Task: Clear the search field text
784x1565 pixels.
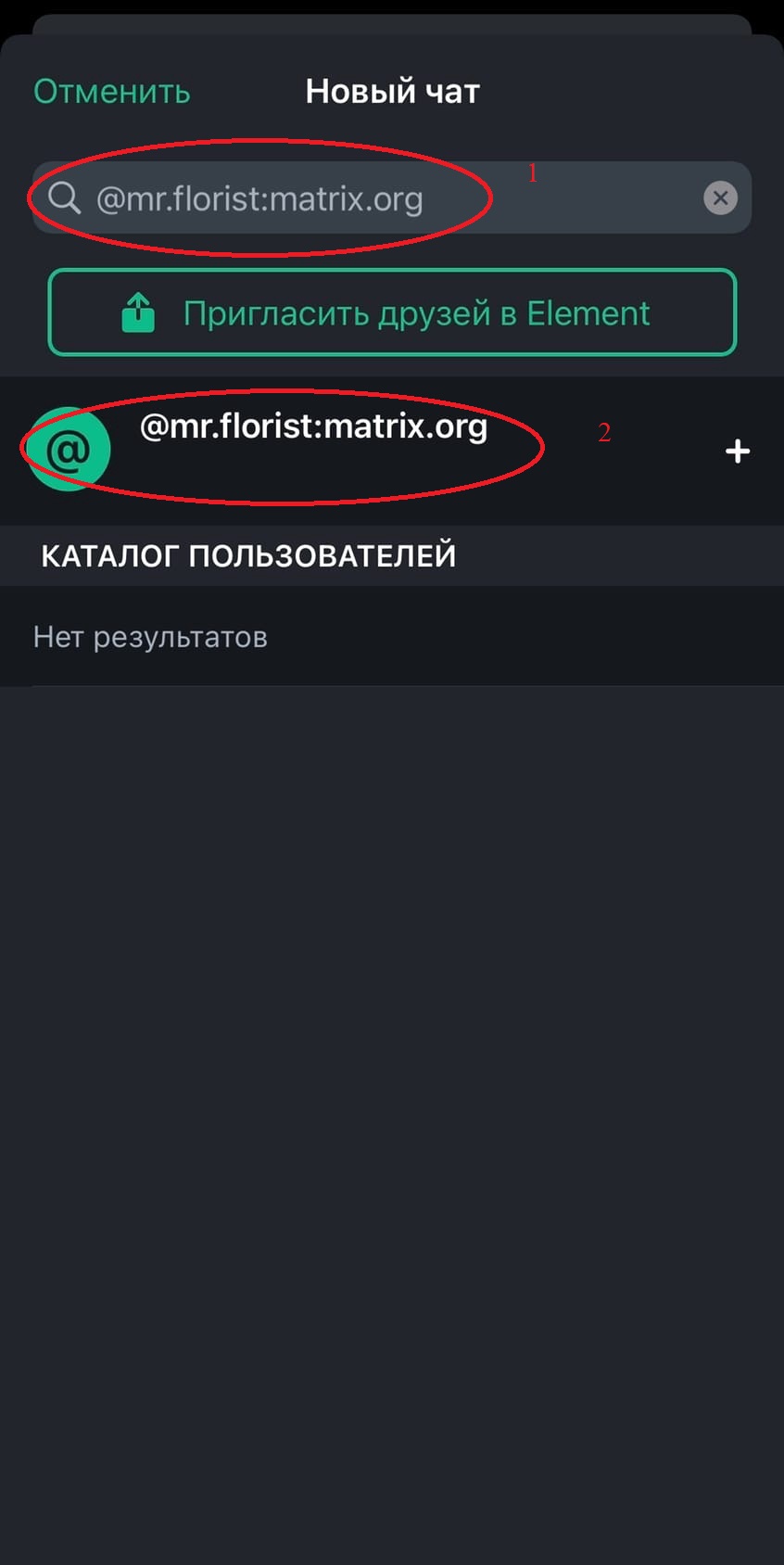Action: pyautogui.click(x=720, y=197)
